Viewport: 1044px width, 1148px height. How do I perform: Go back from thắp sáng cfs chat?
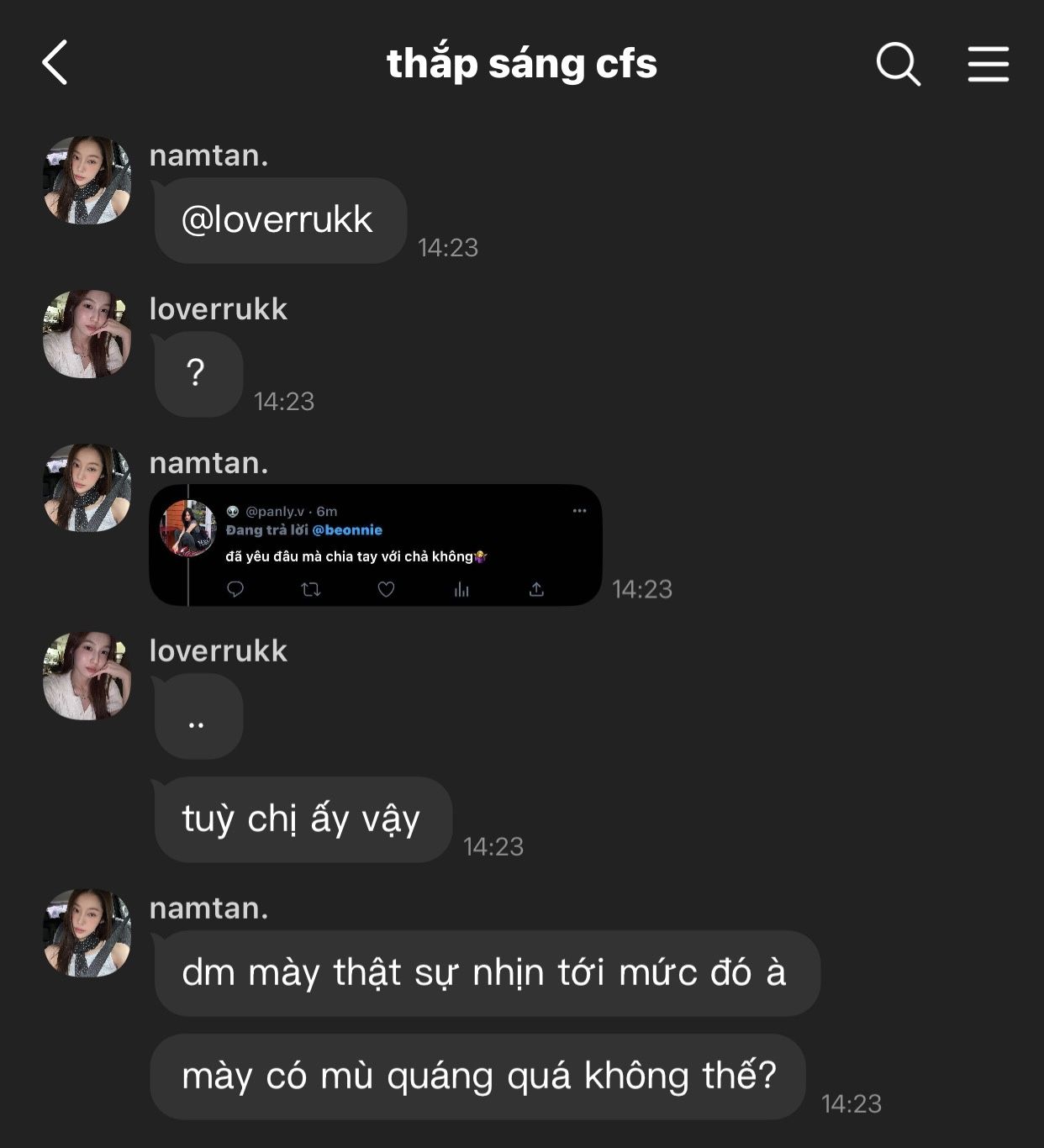[x=55, y=63]
